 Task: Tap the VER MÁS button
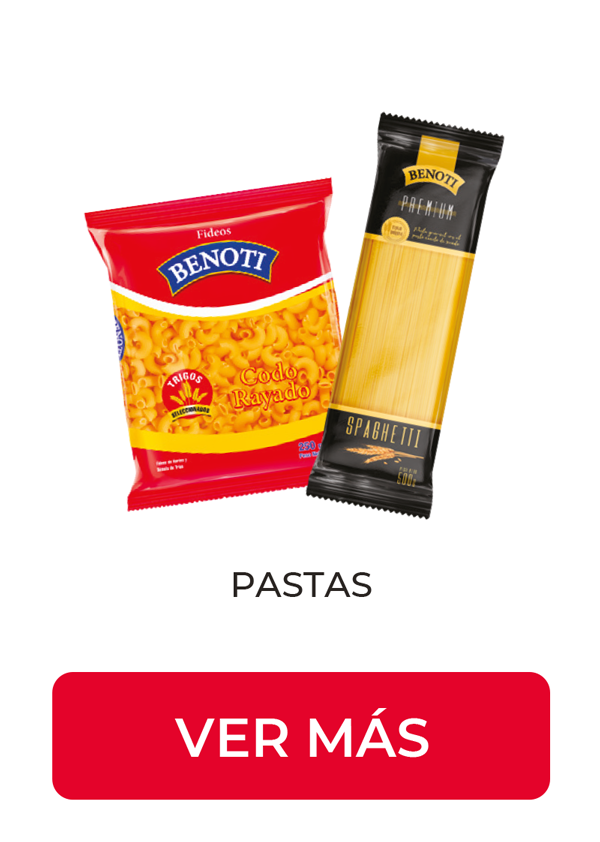pos(300,736)
